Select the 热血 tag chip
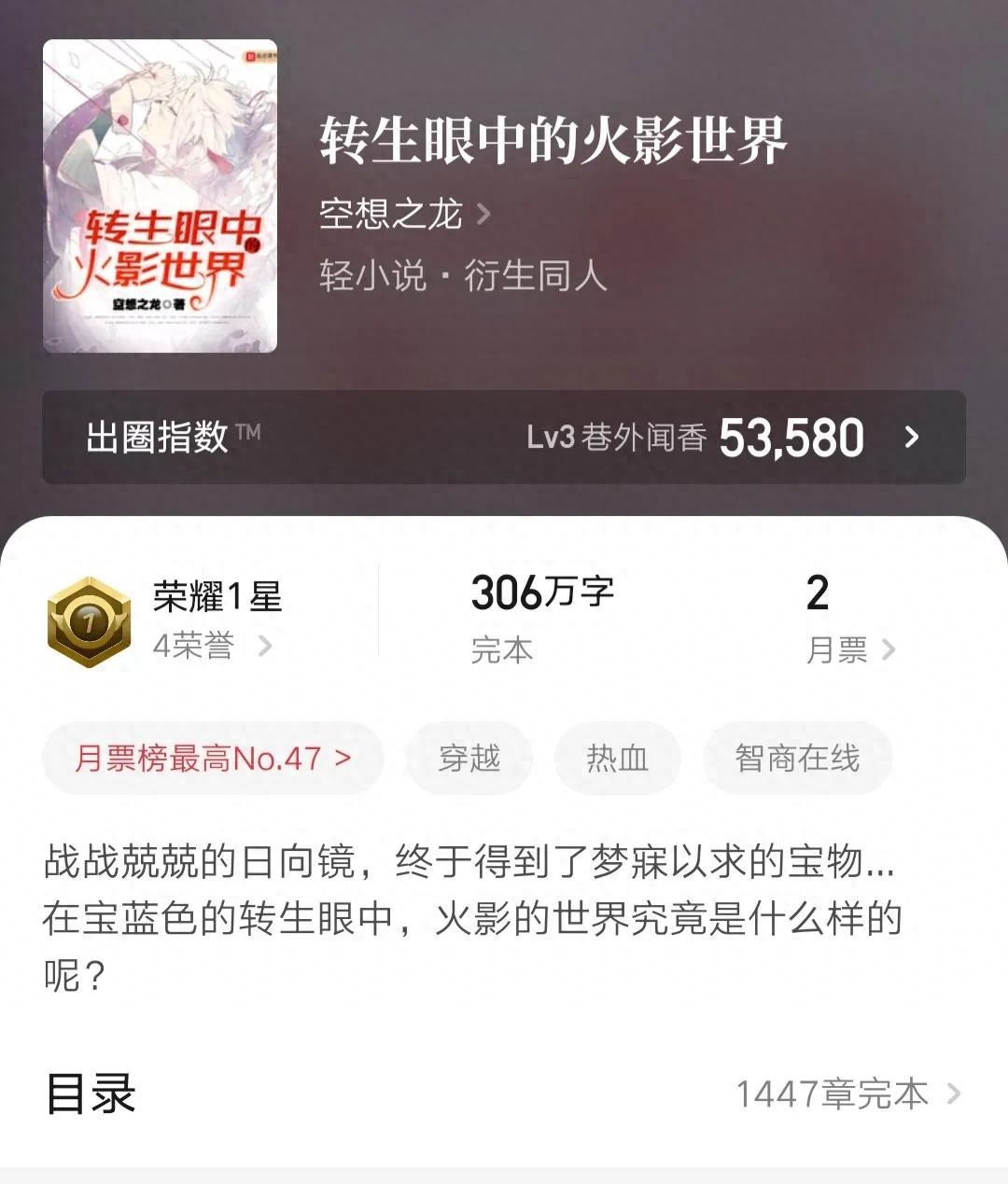Image resolution: width=1008 pixels, height=1184 pixels. click(x=617, y=759)
